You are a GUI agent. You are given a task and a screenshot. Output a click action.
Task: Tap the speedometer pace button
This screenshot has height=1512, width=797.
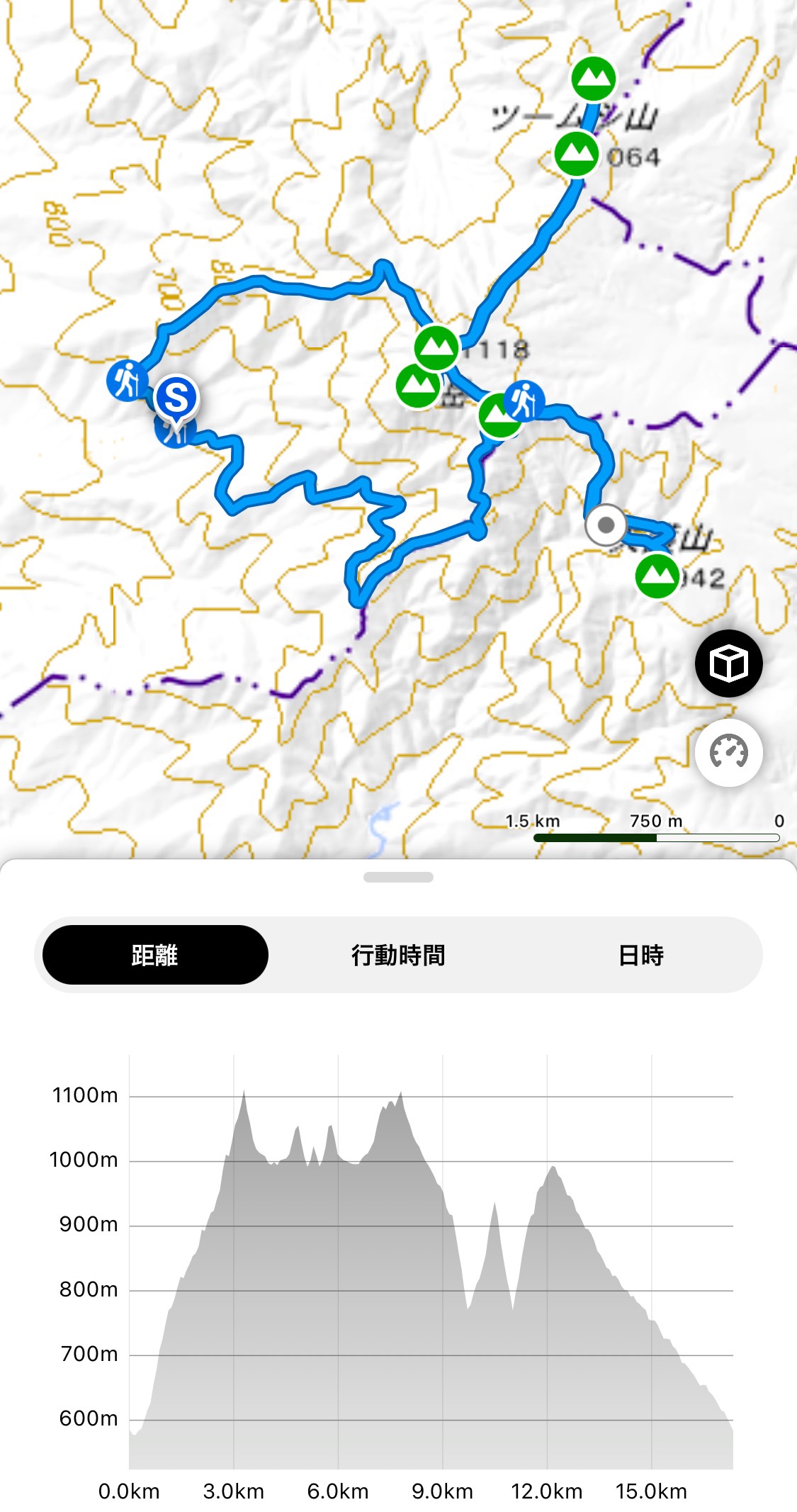(728, 752)
